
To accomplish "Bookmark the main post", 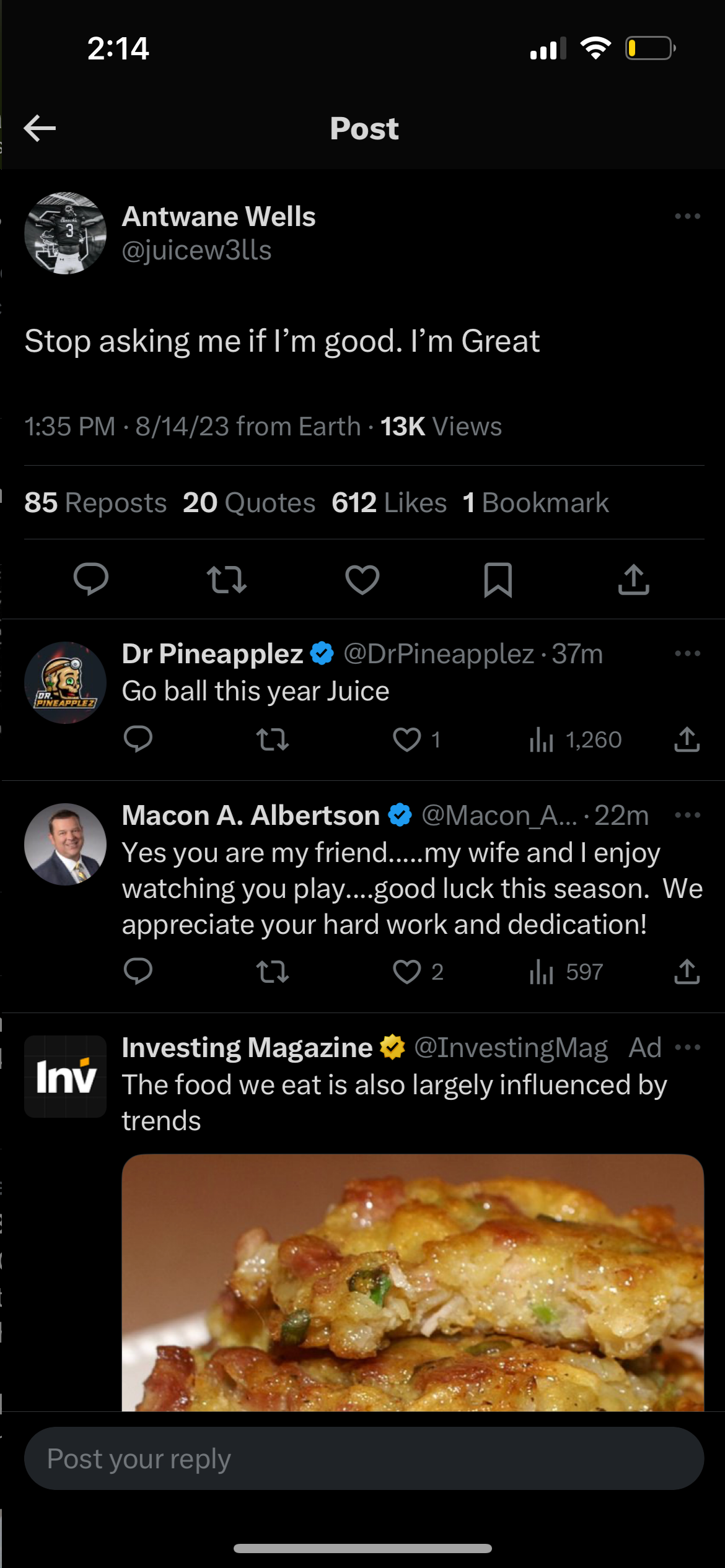I will (498, 580).
